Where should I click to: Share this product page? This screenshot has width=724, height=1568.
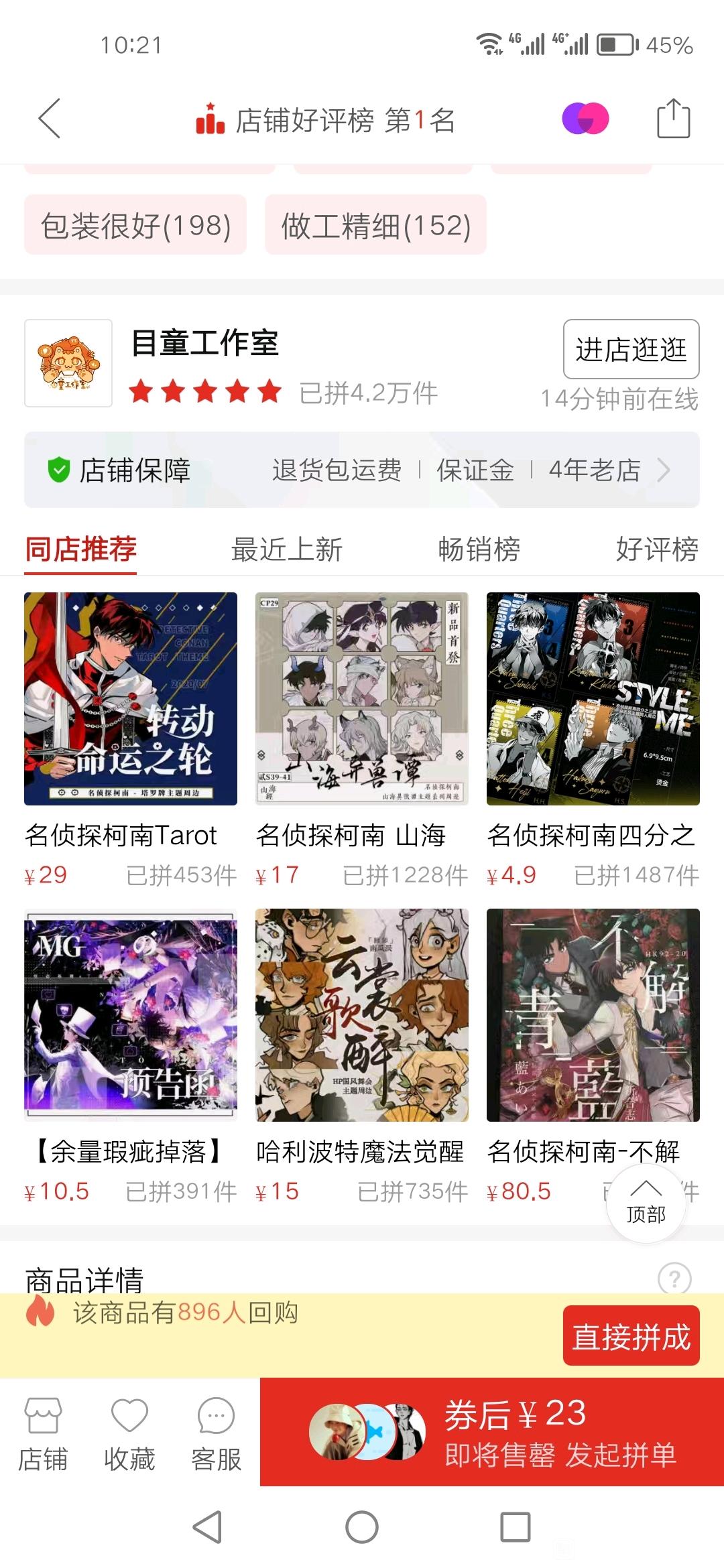(x=673, y=119)
